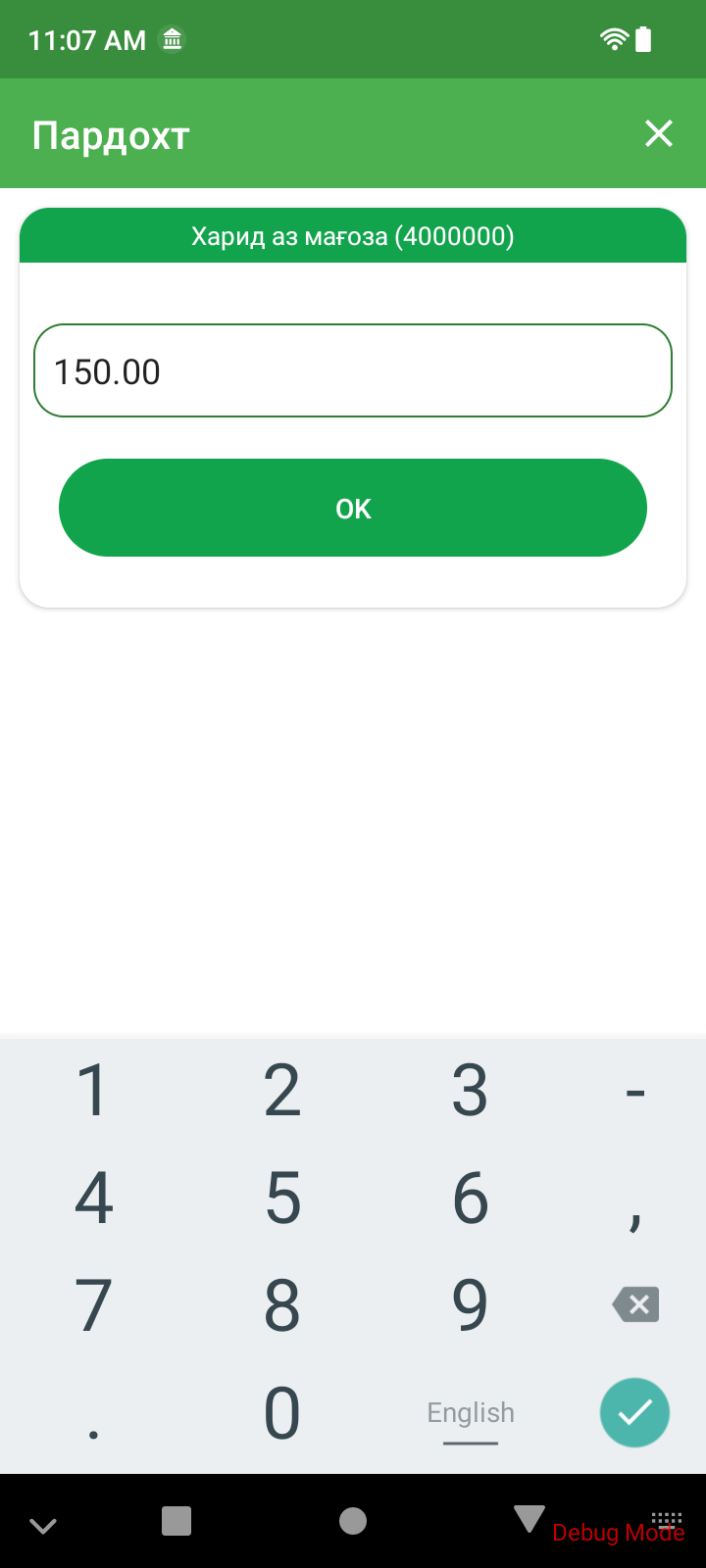
Task: Tap the Wi-Fi icon in the status bar
Action: [x=615, y=37]
